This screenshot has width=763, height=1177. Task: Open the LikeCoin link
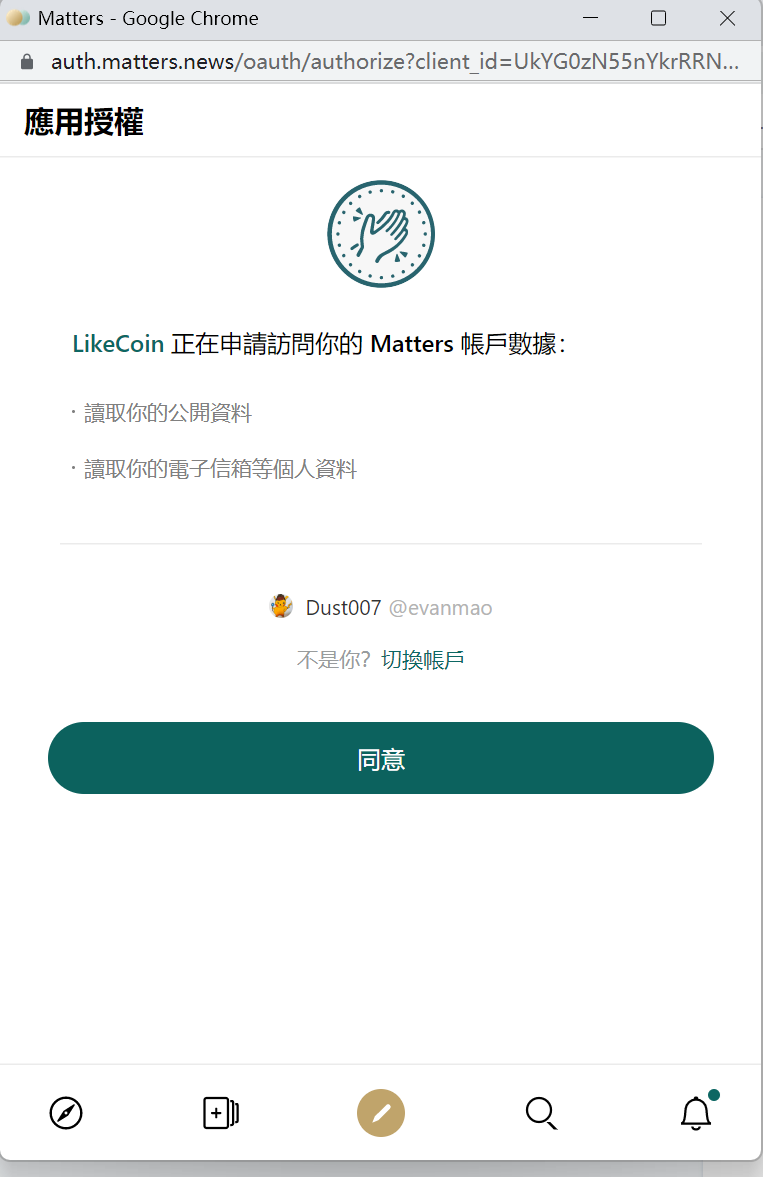(x=118, y=344)
